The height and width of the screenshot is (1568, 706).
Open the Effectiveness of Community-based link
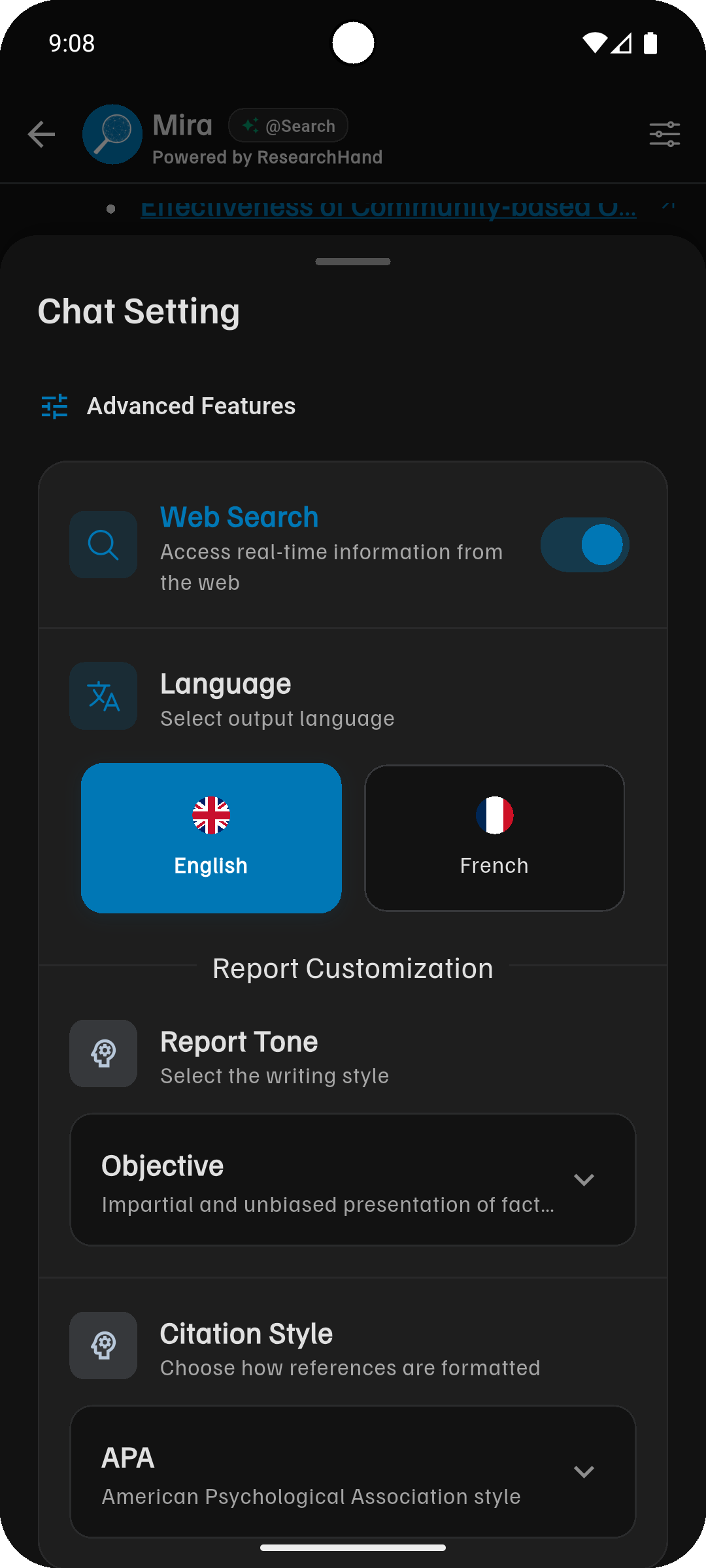[389, 206]
